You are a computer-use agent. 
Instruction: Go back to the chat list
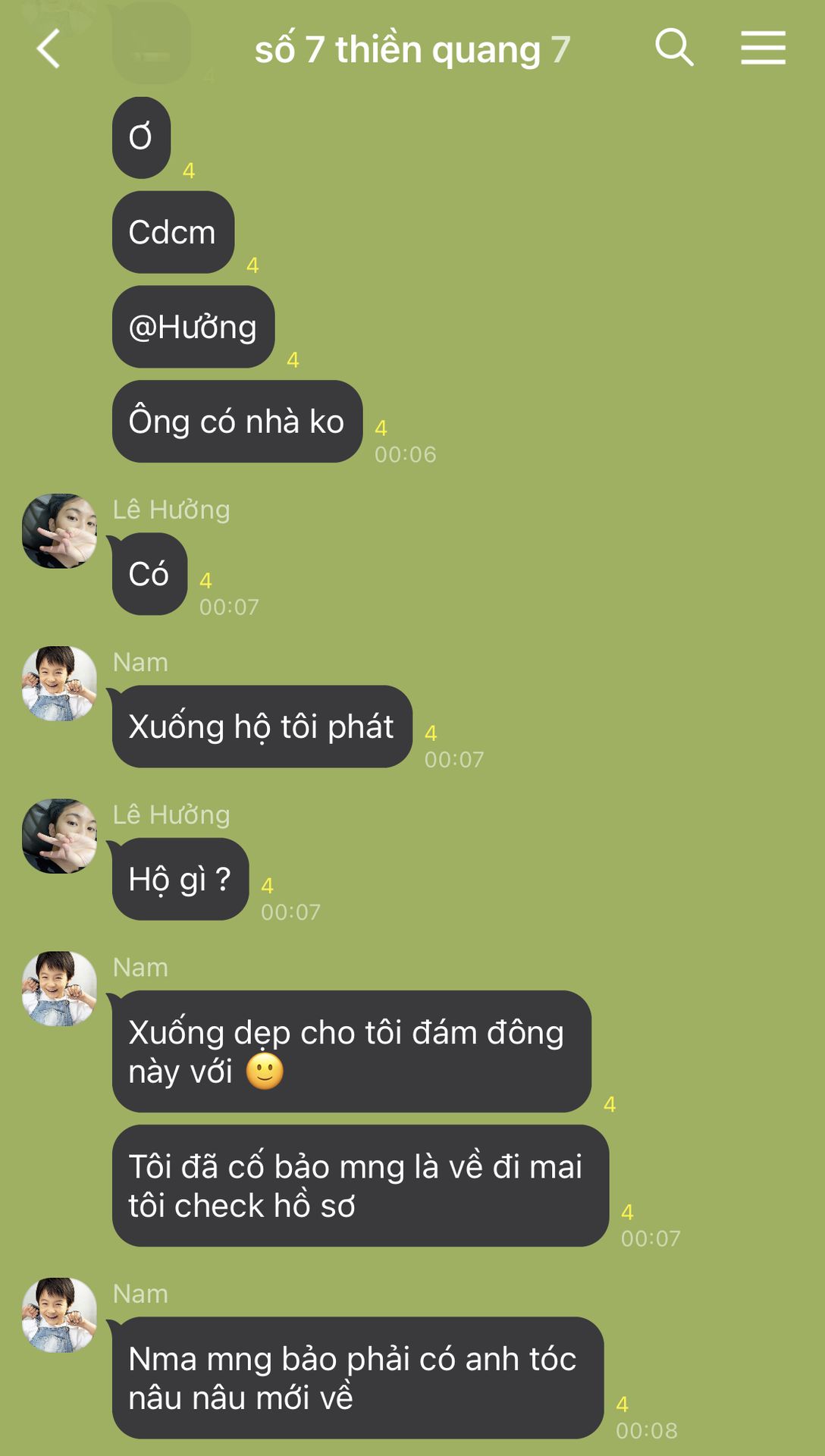[49, 49]
